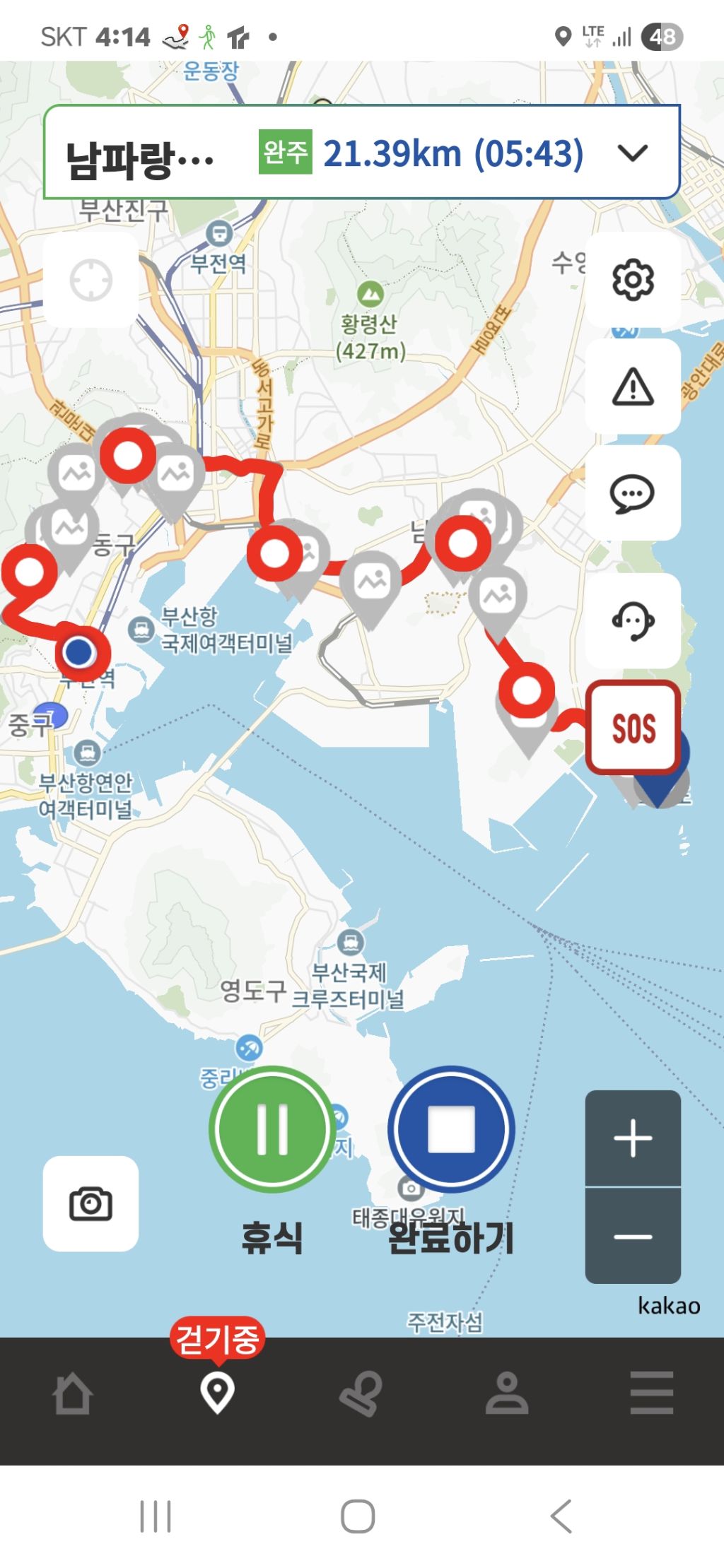The height and width of the screenshot is (1568, 724).
Task: Switch to the 걷기중 location tab
Action: [217, 1392]
